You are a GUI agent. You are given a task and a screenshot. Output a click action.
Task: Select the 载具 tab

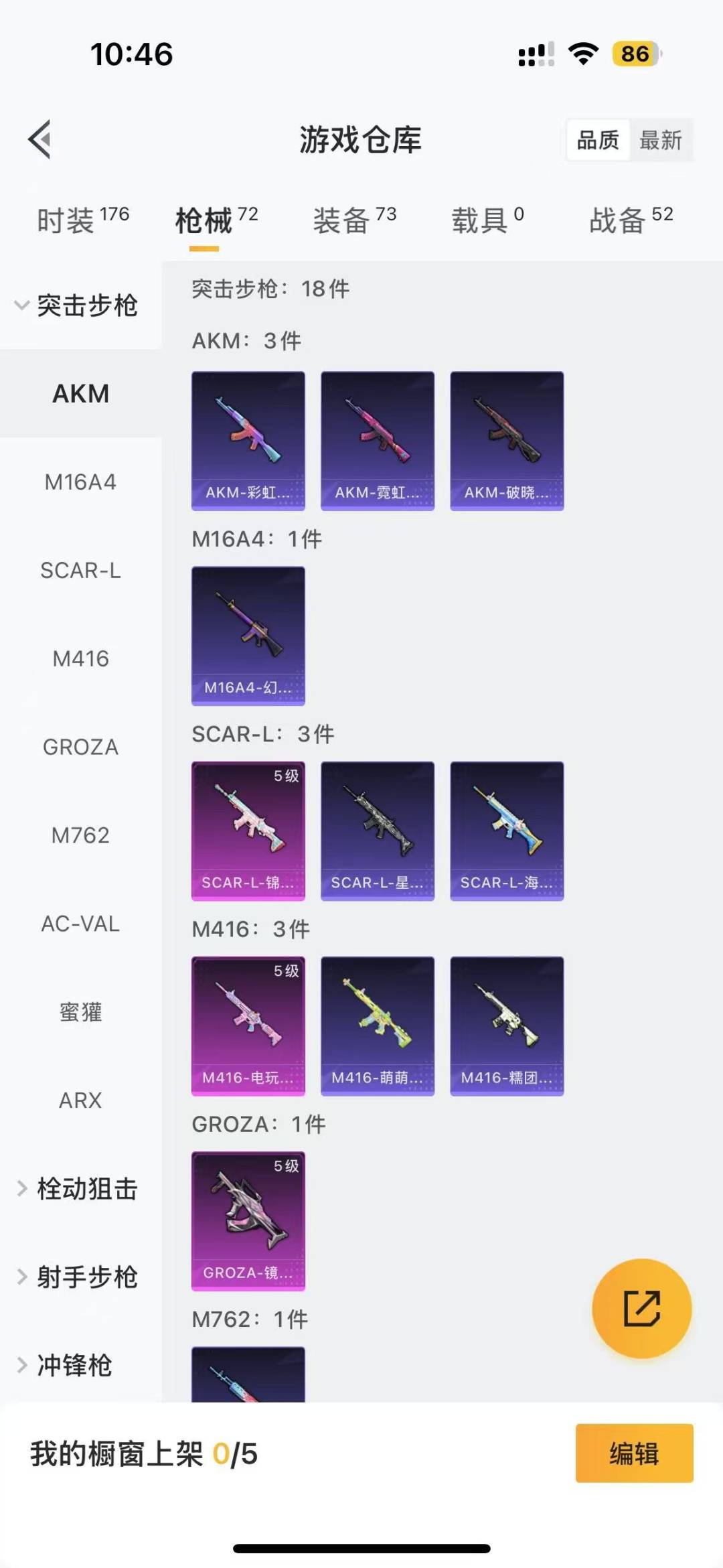(x=487, y=219)
